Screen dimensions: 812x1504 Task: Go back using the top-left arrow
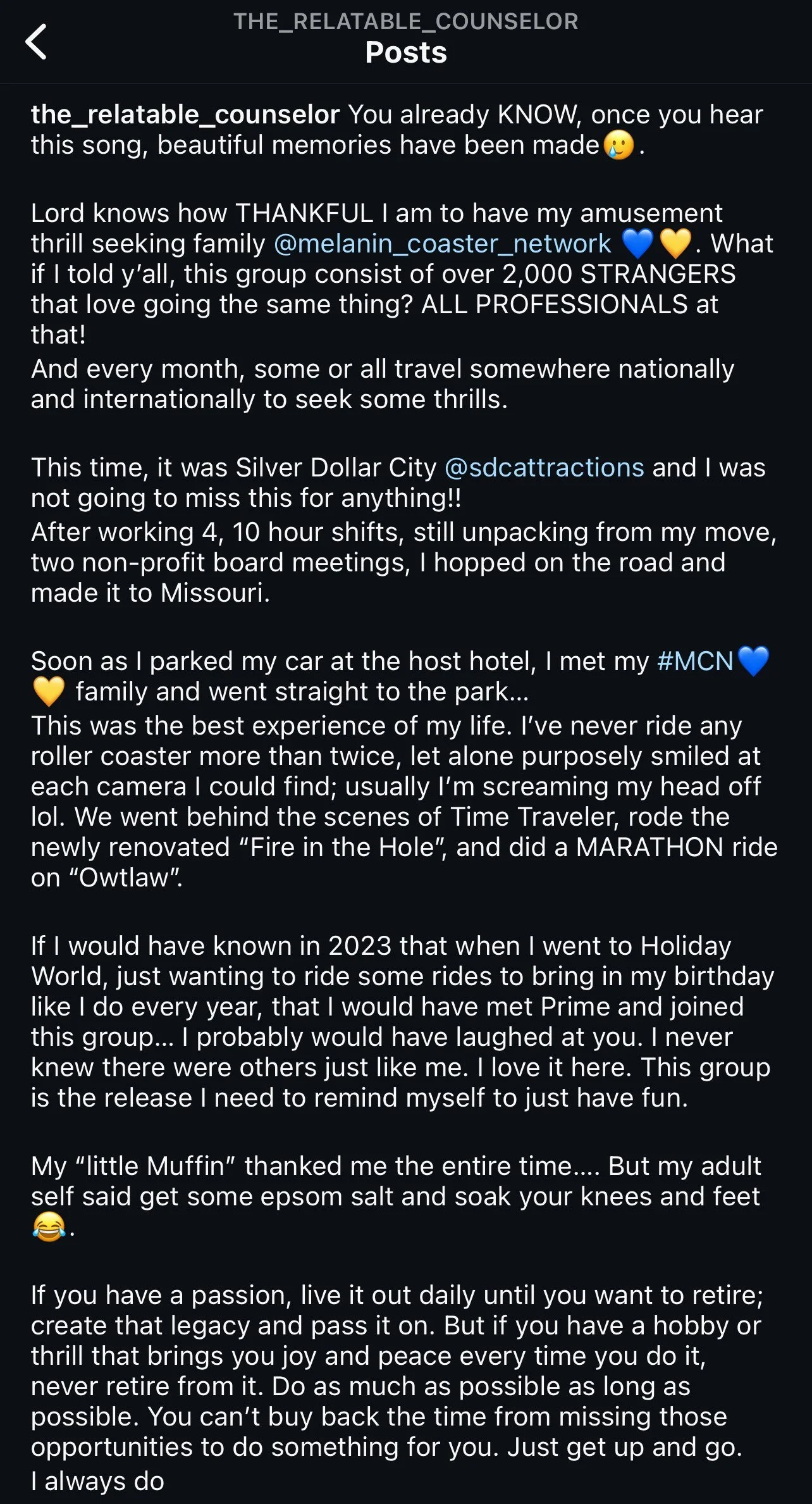point(36,42)
